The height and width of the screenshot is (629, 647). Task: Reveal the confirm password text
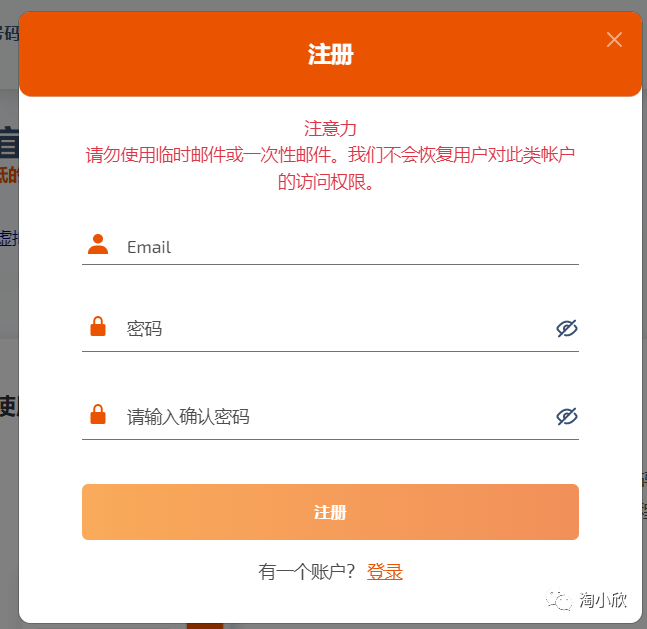click(567, 416)
